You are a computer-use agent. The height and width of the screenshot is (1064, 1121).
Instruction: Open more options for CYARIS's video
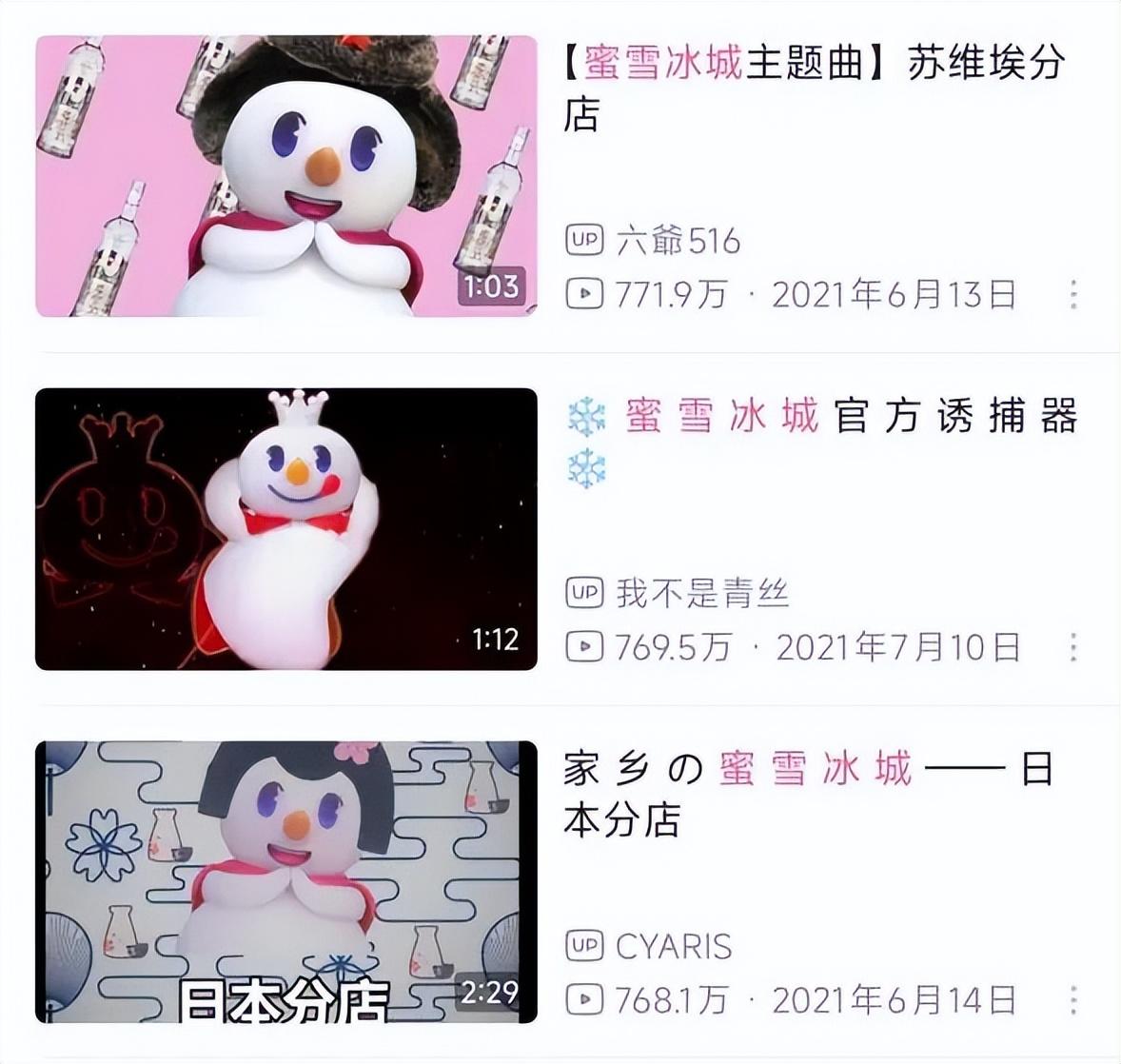click(1073, 1000)
